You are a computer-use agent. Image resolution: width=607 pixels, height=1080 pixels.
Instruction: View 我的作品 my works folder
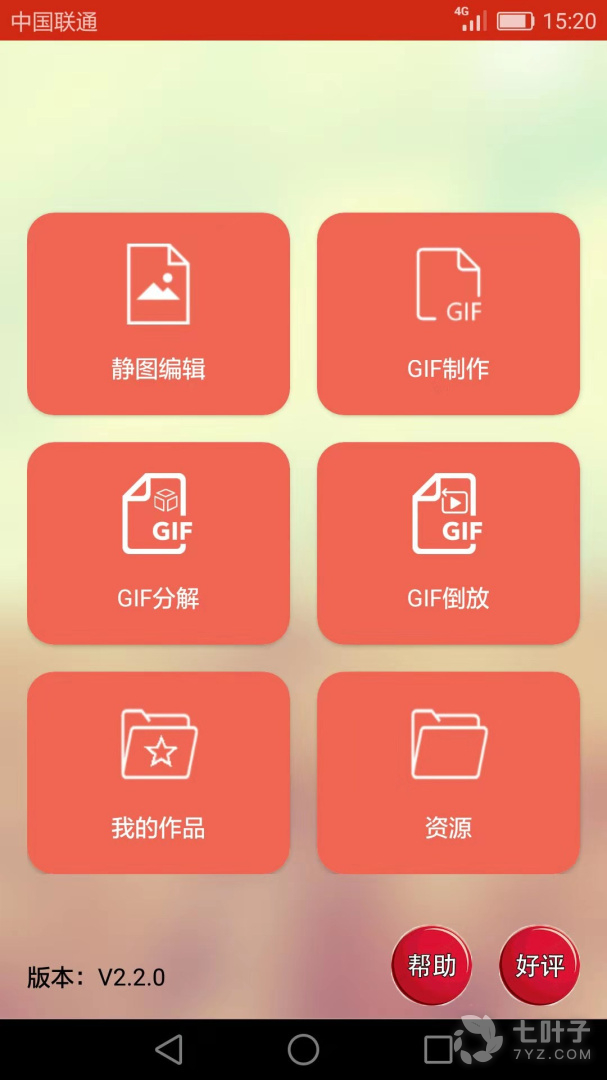coord(158,772)
